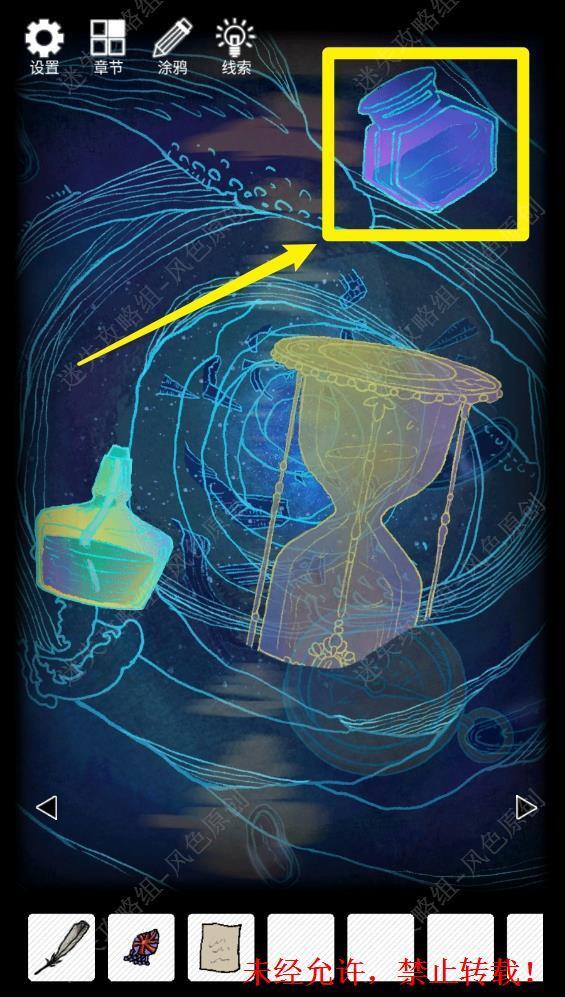565x997 pixels.
Task: Open the 章节 chapters menu
Action: click(108, 47)
